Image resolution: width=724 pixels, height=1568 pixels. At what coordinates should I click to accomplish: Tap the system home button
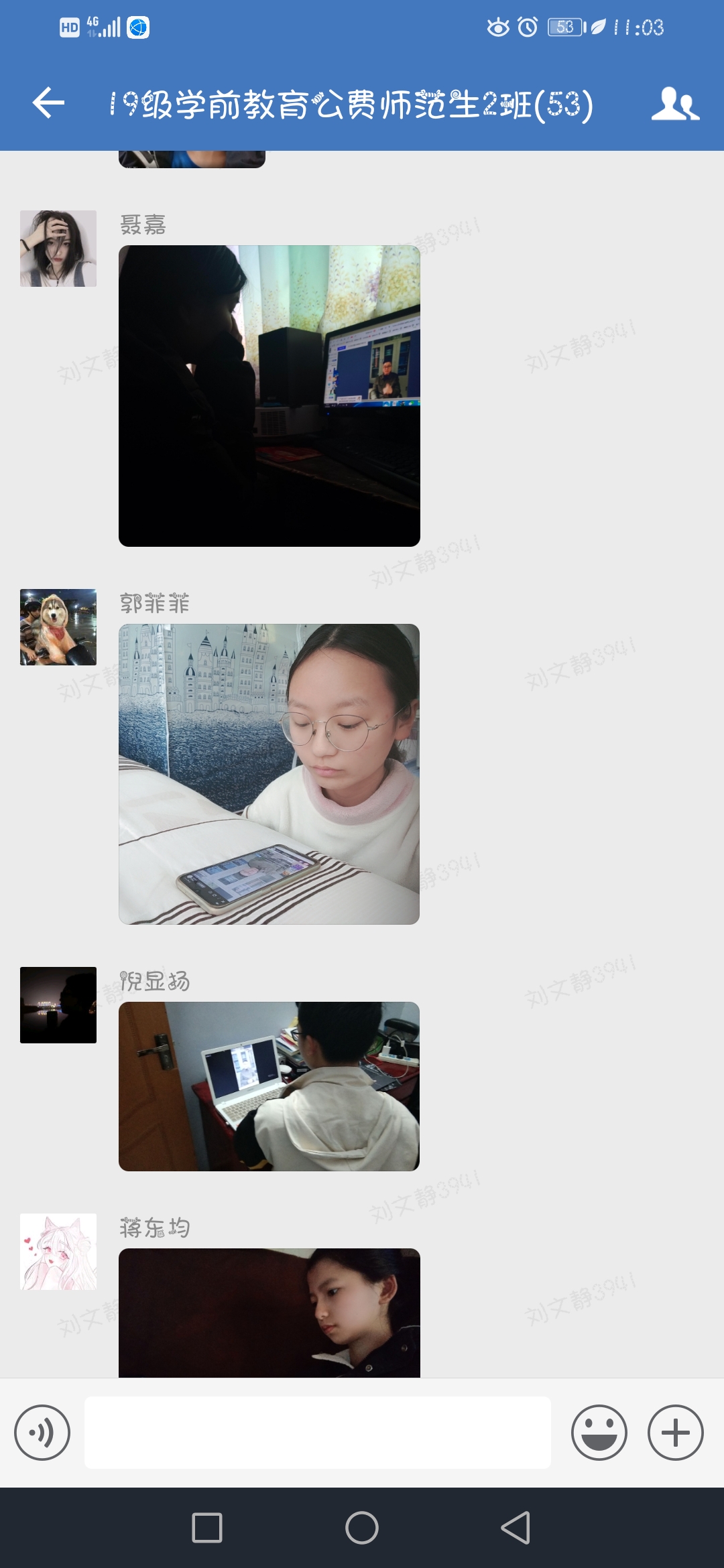pyautogui.click(x=362, y=1528)
